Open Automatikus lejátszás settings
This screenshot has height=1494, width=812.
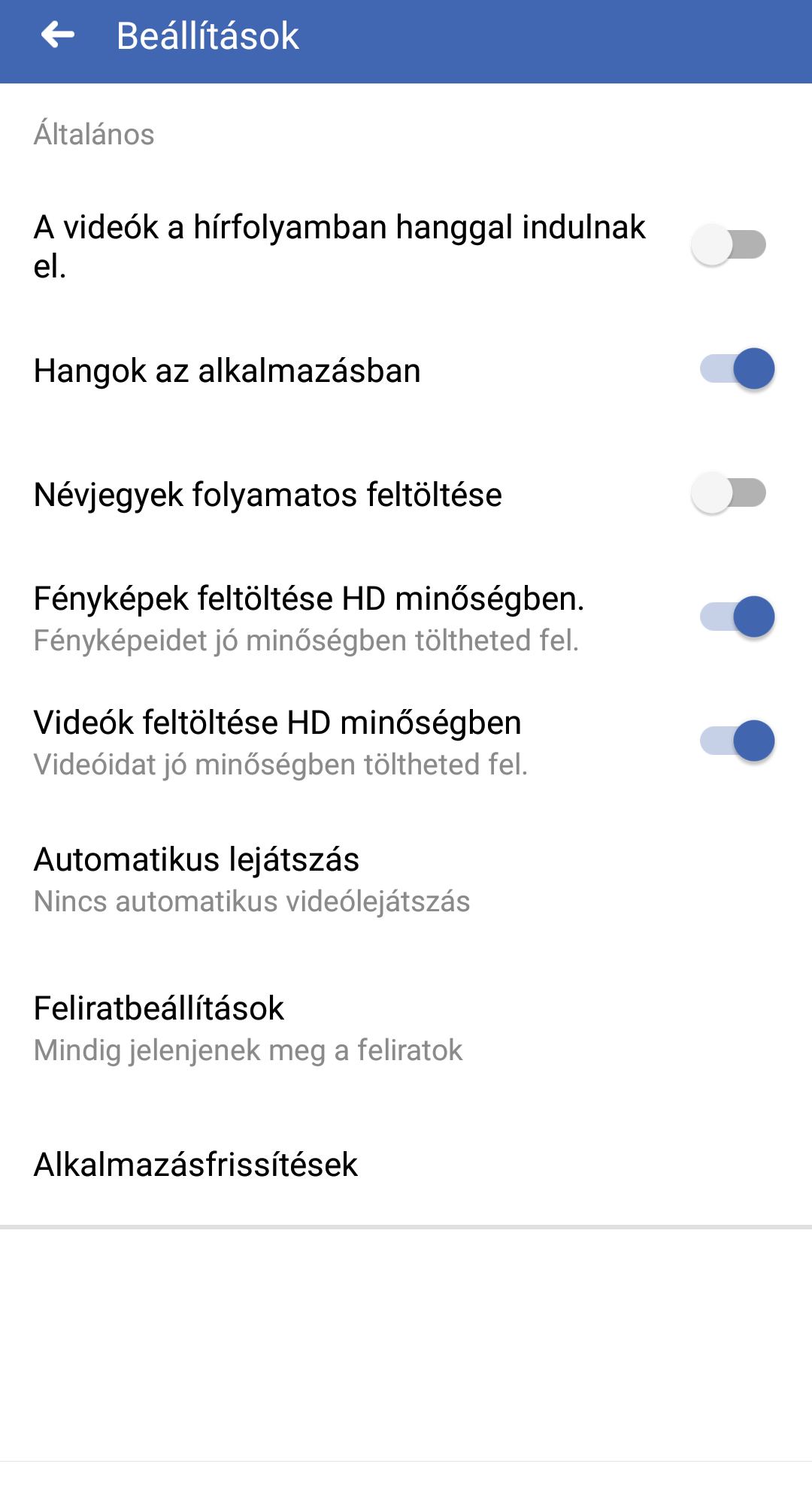click(x=252, y=879)
